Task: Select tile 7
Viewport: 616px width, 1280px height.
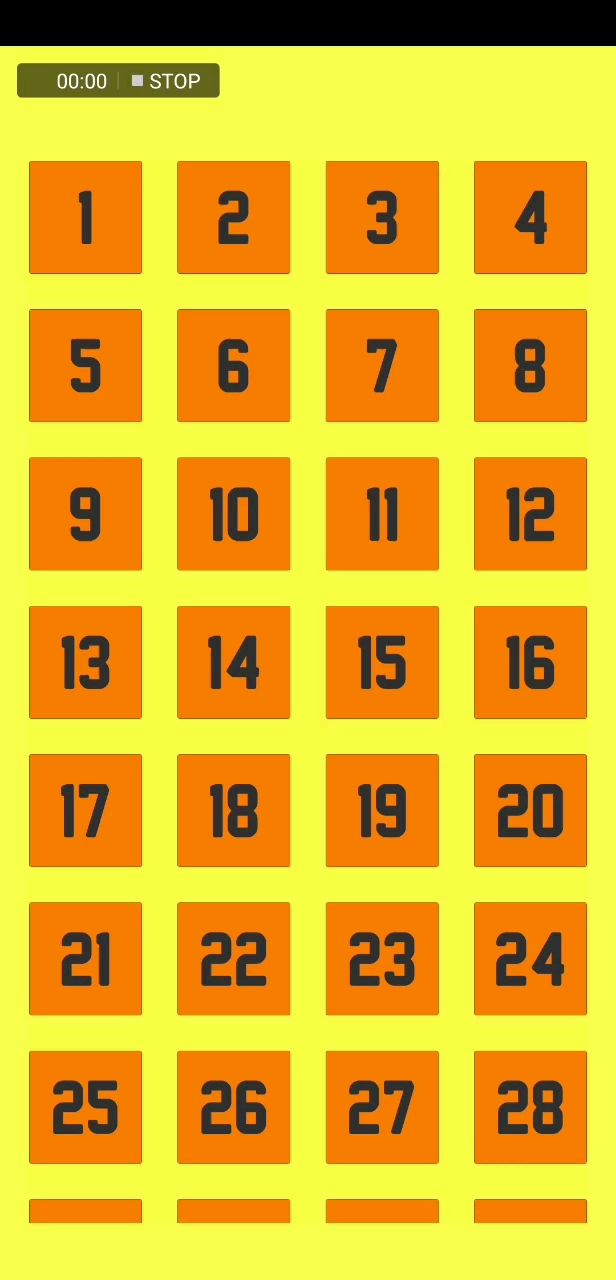Action: pyautogui.click(x=382, y=365)
